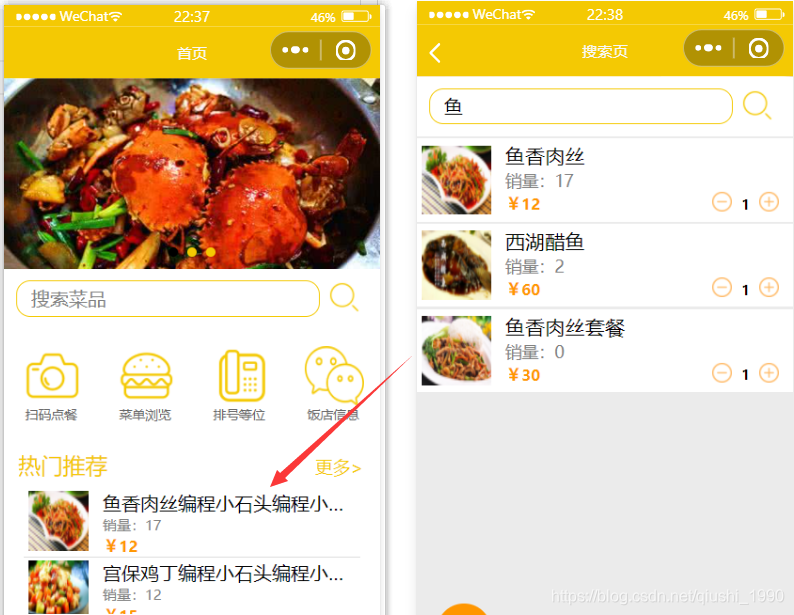Remove one 西湖醋鱼

pyautogui.click(x=722, y=288)
